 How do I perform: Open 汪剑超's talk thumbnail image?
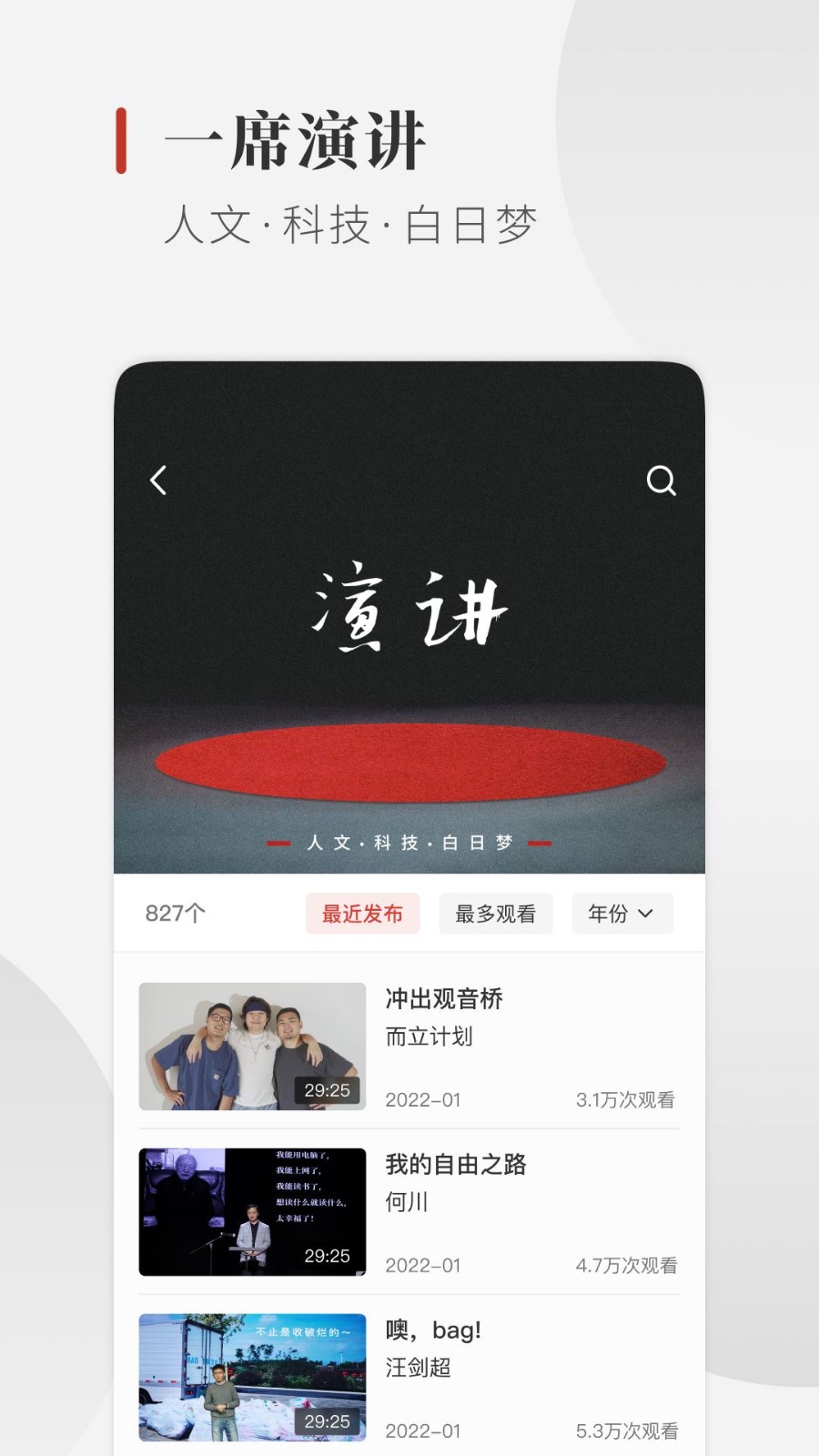tap(251, 1377)
